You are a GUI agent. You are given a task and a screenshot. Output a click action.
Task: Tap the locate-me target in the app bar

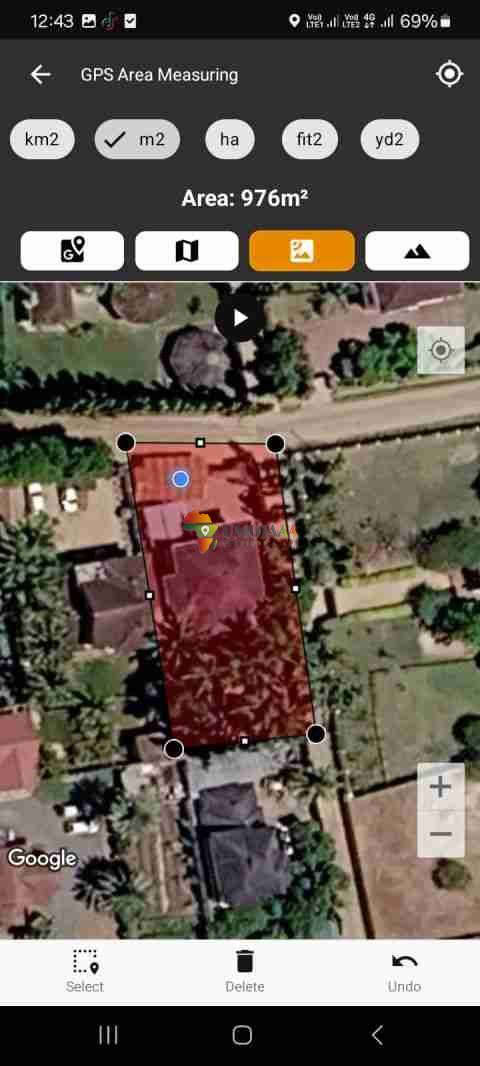(449, 73)
